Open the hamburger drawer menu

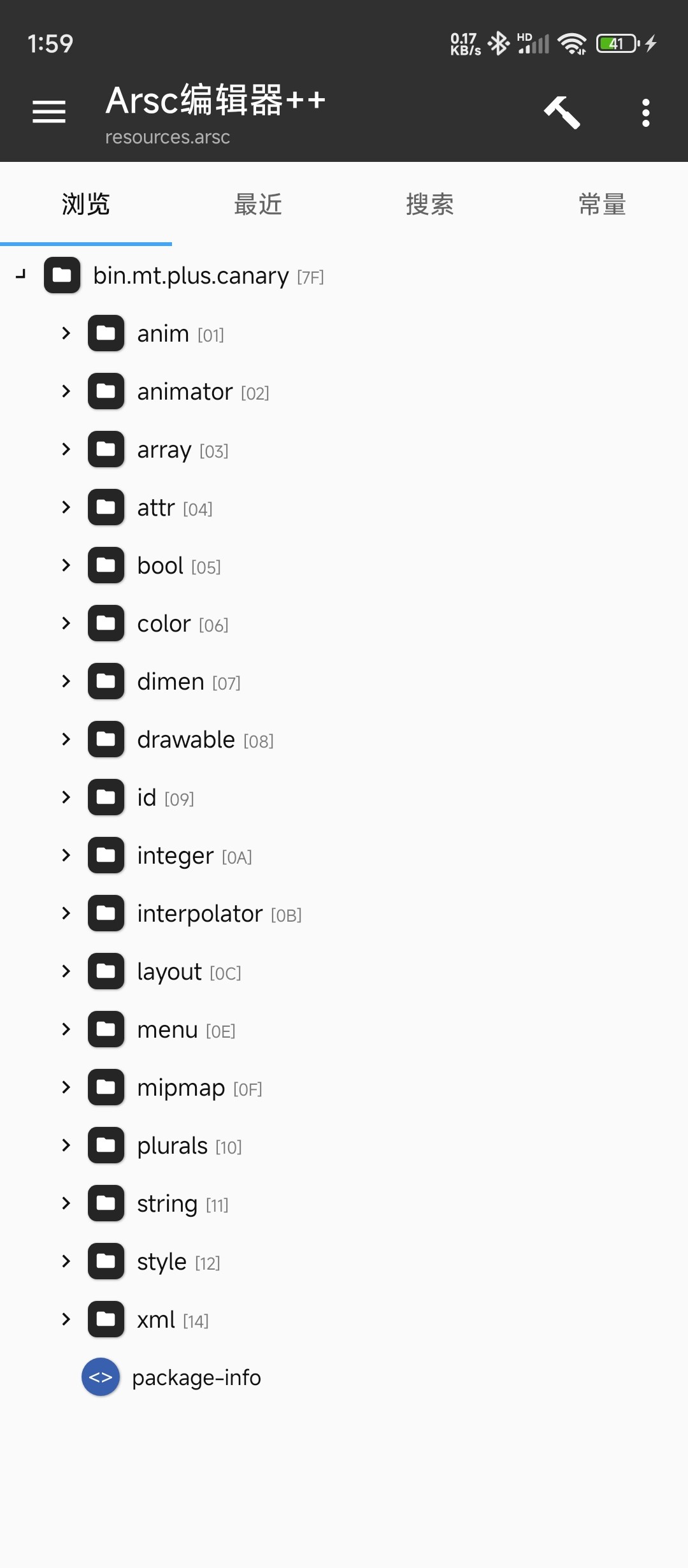[x=49, y=112]
